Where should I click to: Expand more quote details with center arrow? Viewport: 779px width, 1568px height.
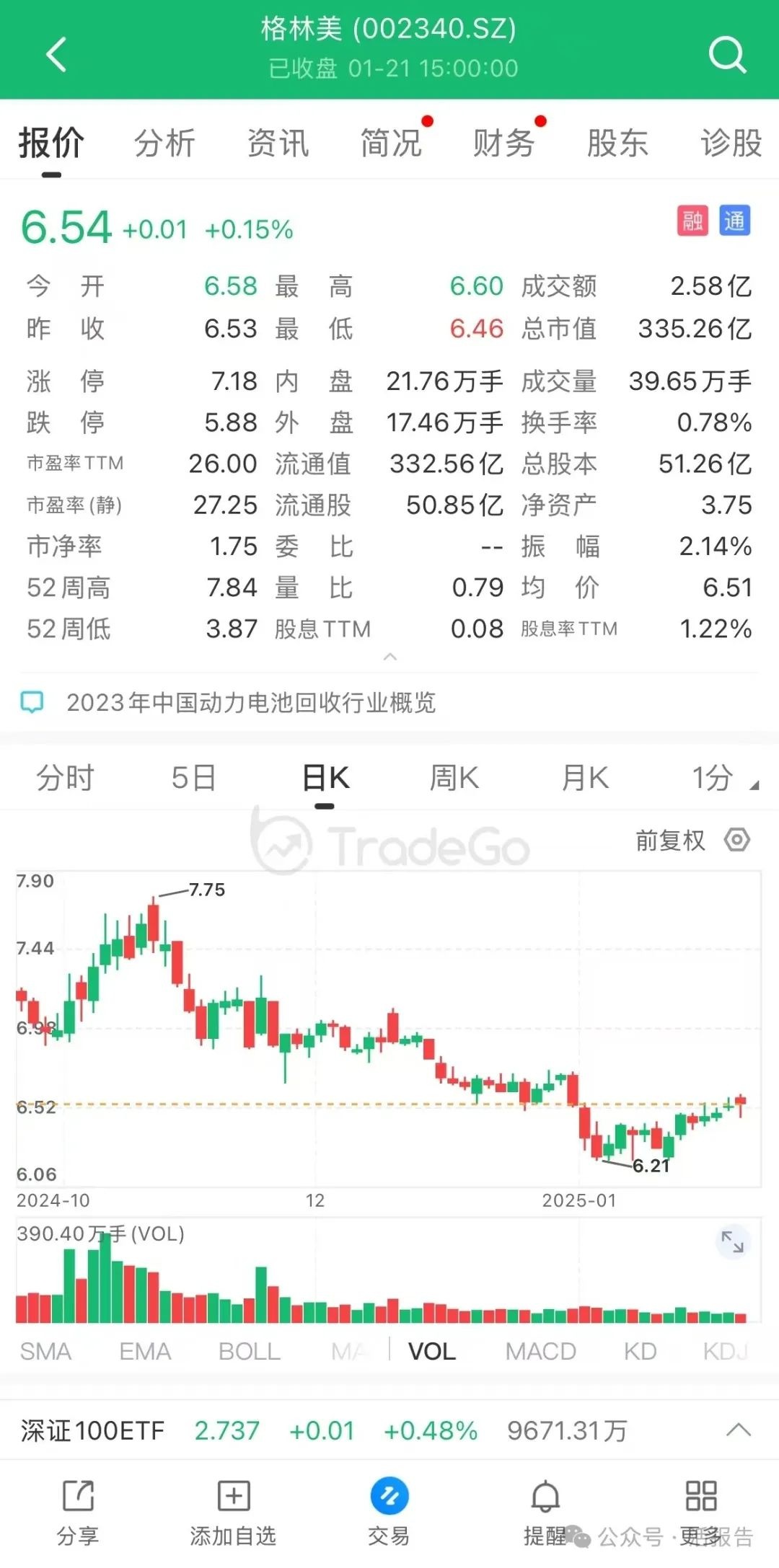coord(389,656)
